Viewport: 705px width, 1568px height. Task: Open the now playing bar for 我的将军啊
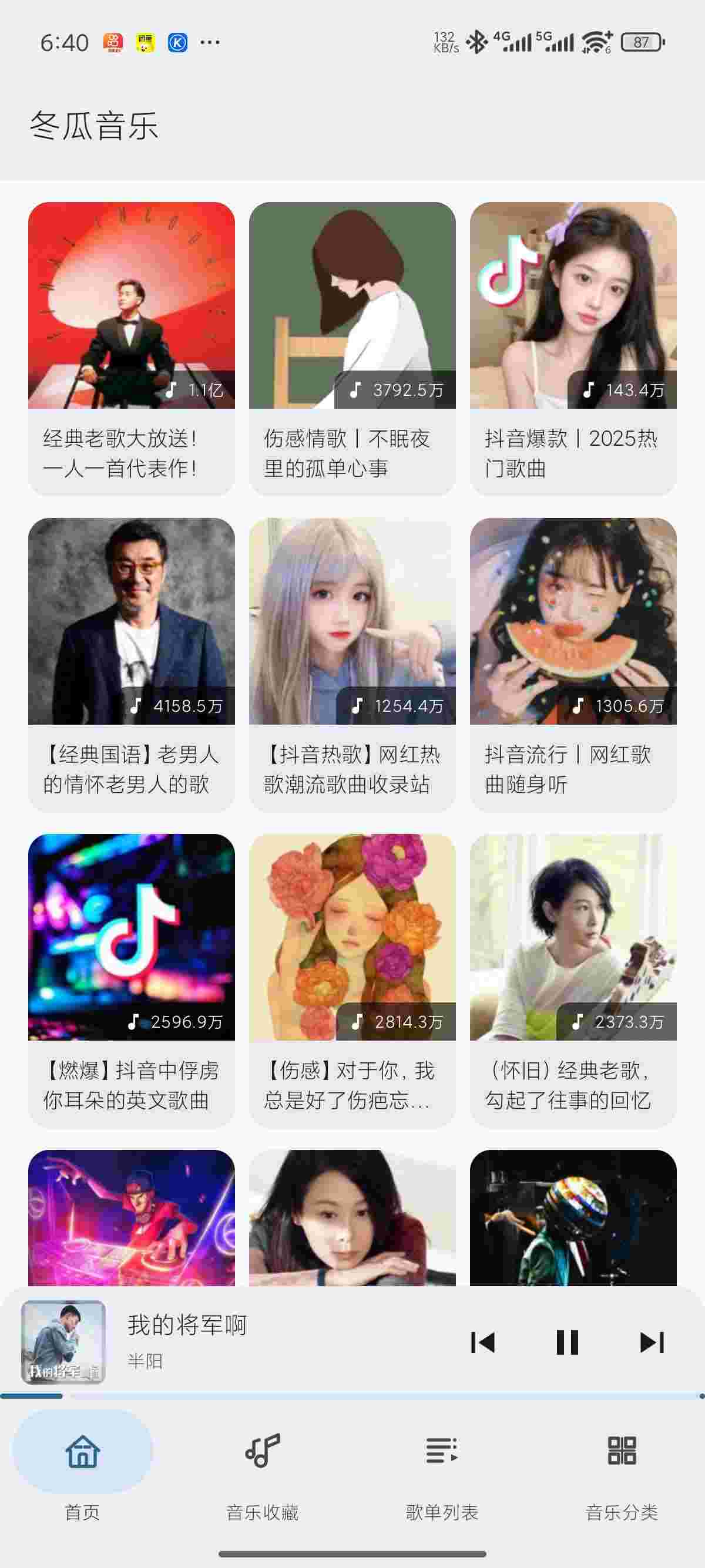pyautogui.click(x=244, y=1341)
